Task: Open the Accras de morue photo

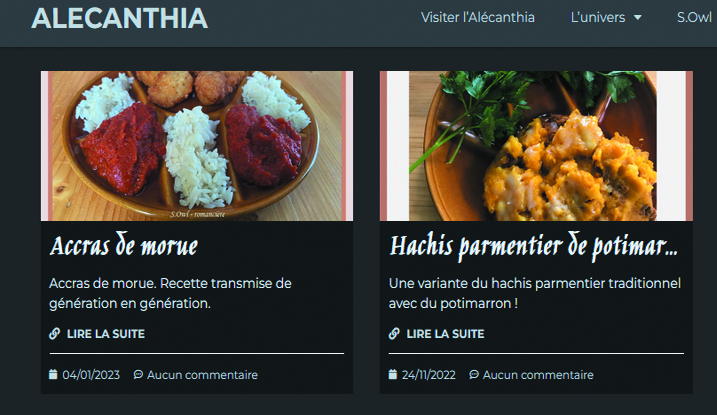Action: [x=196, y=145]
